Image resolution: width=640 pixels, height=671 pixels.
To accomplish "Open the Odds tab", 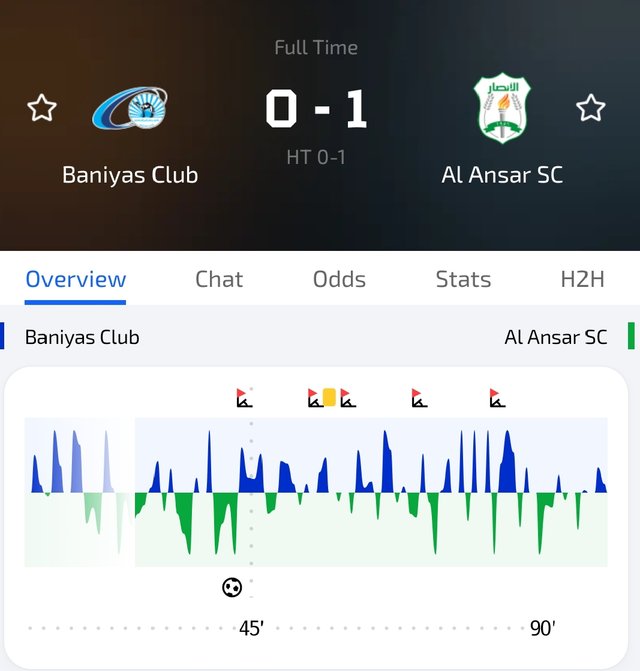I will (x=339, y=279).
